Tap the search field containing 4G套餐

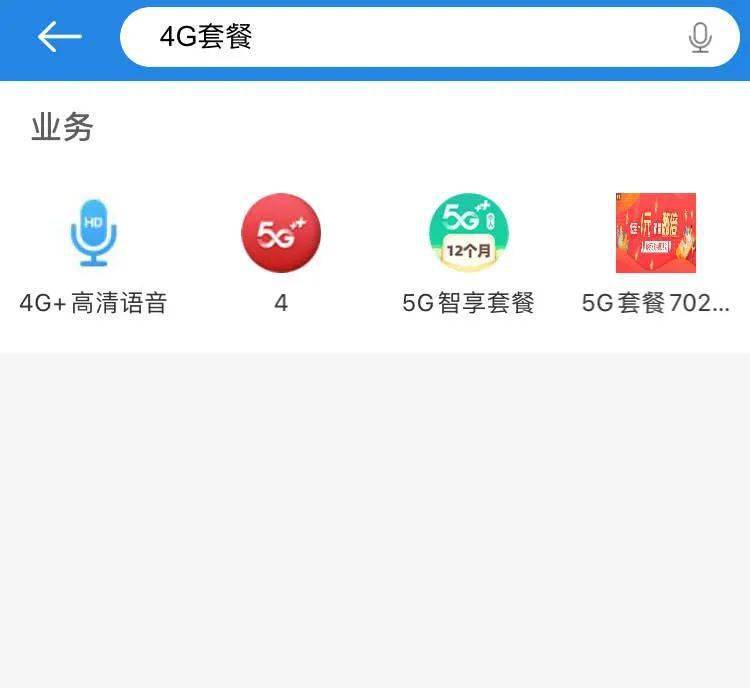pyautogui.click(x=400, y=37)
